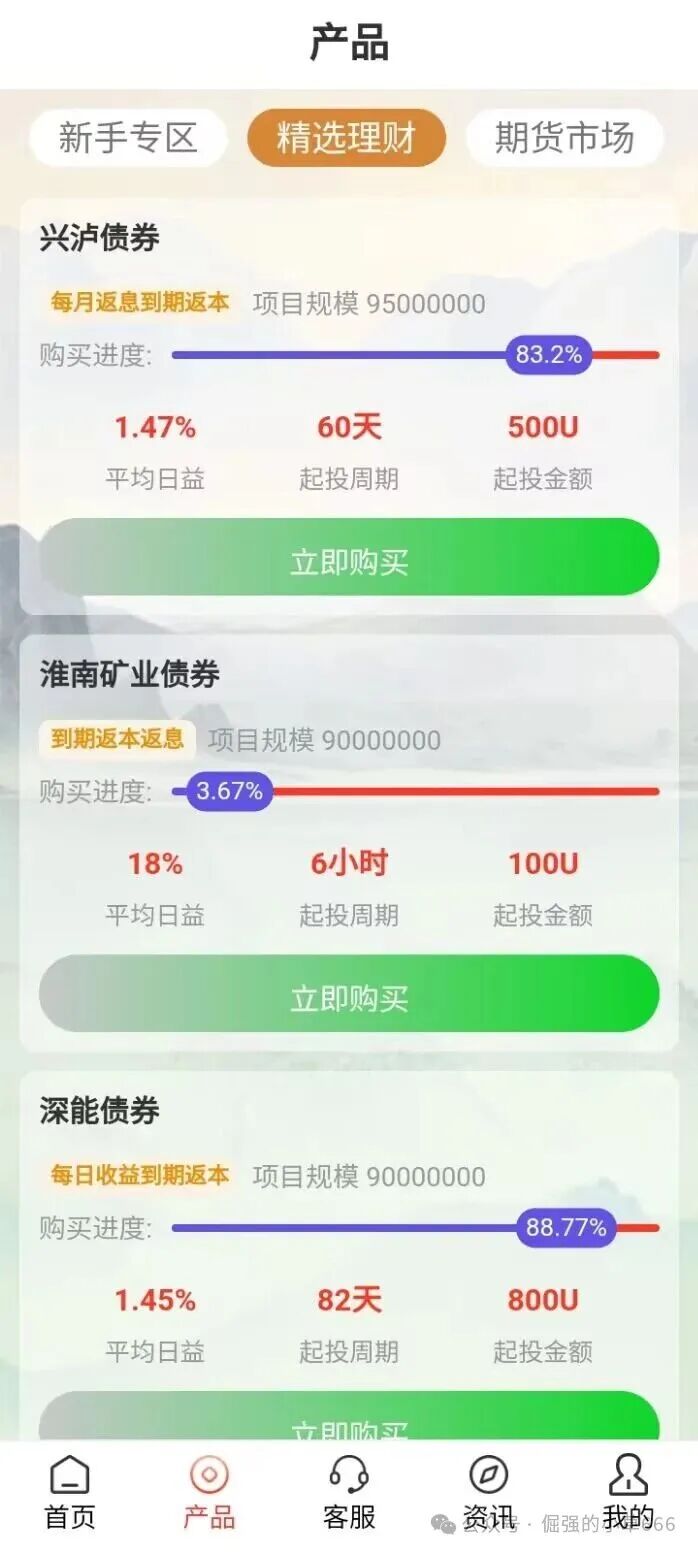
Task: Open the 深能债券 product card
Action: pos(100,1111)
